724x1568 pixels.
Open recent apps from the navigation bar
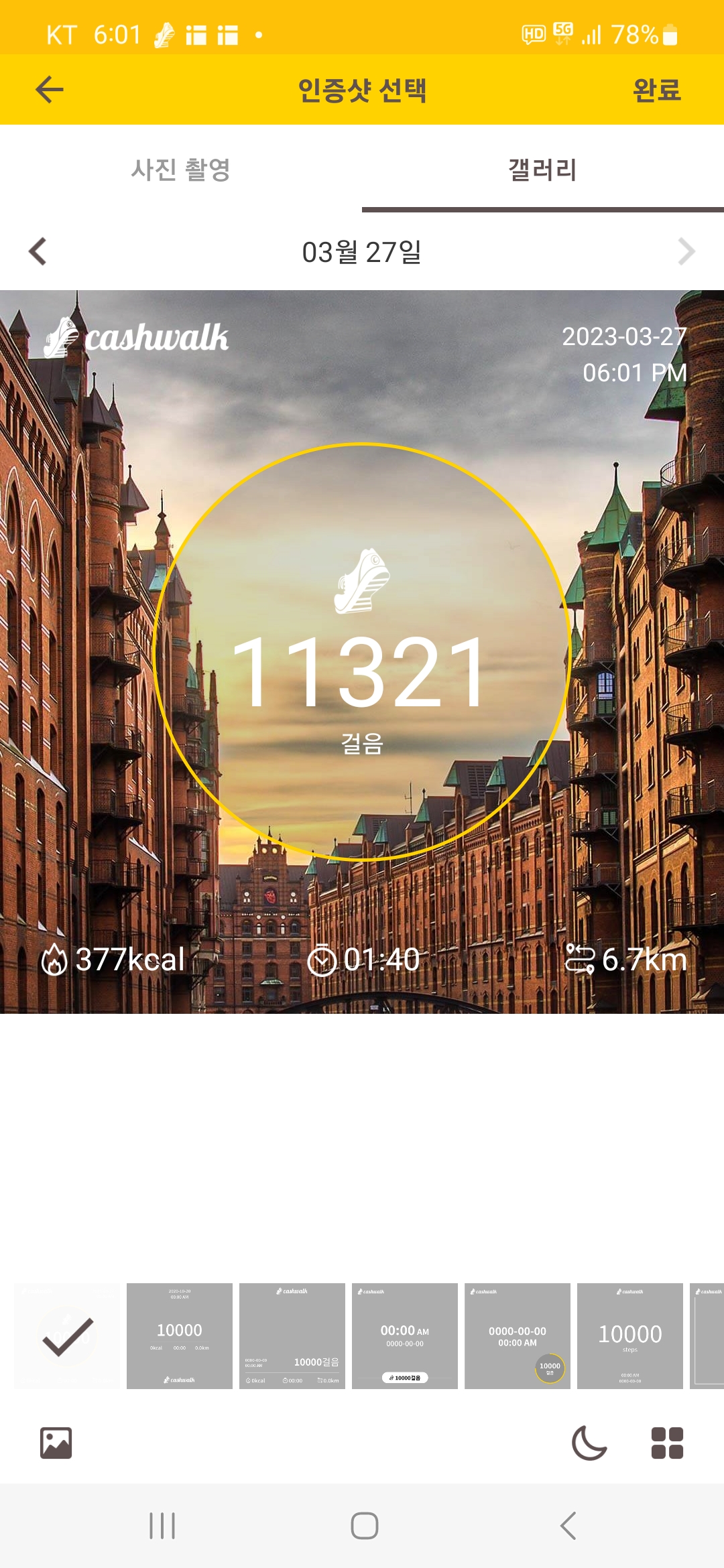[162, 1526]
